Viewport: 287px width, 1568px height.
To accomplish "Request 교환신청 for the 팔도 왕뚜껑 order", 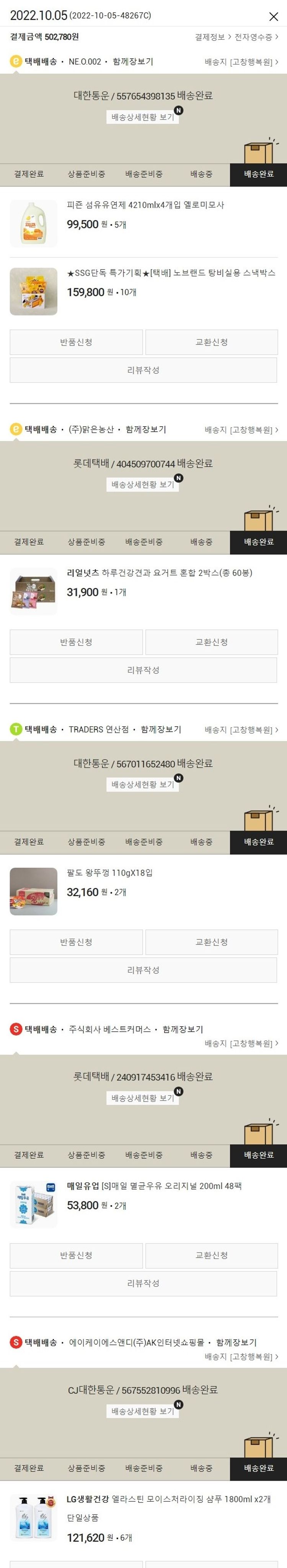I will coord(211,942).
